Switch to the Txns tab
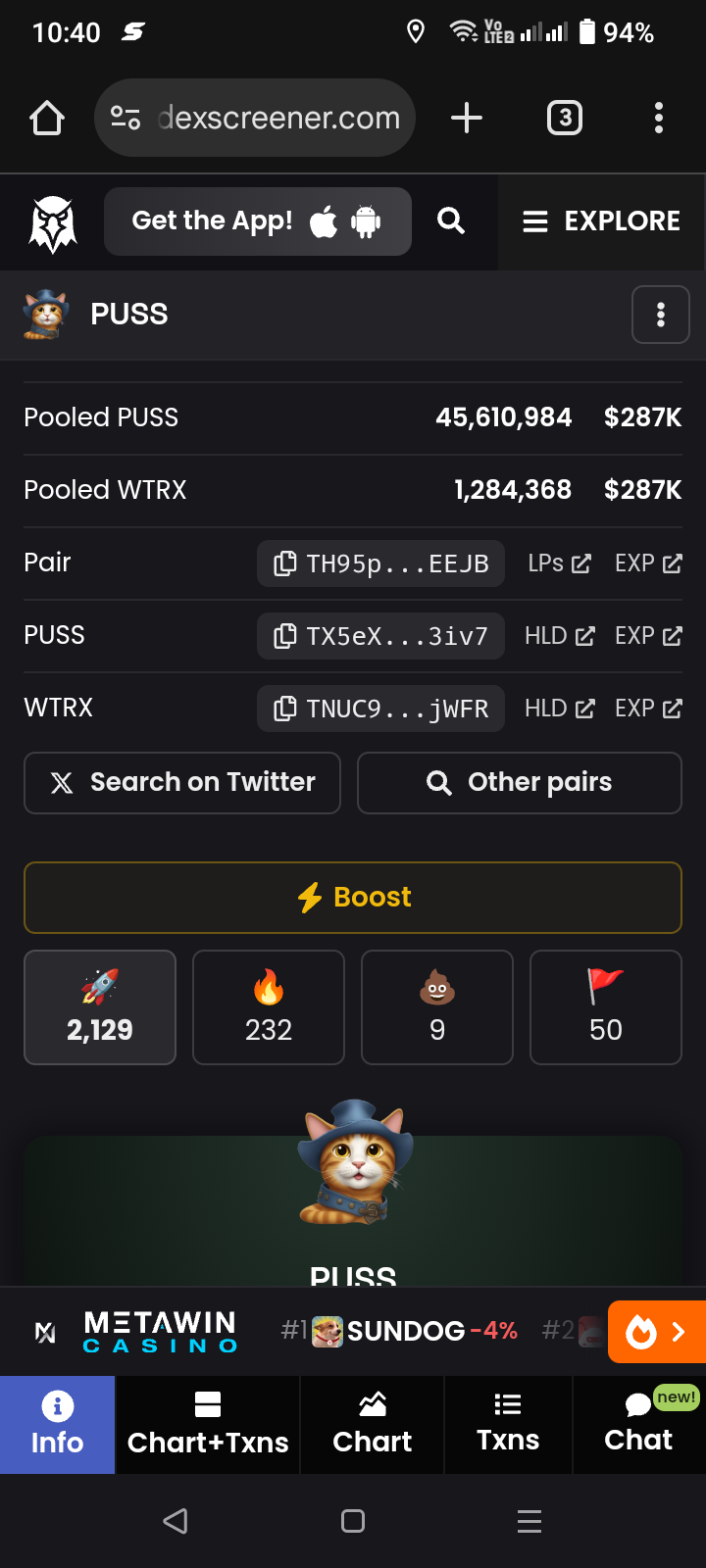 (x=508, y=1424)
